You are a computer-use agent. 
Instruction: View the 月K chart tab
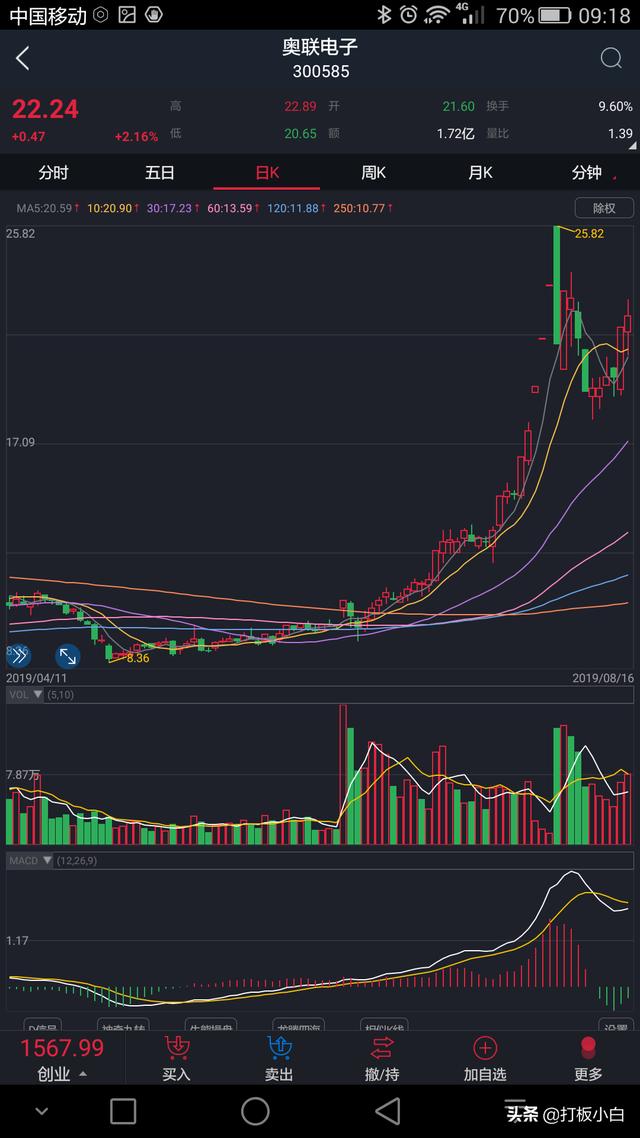480,173
